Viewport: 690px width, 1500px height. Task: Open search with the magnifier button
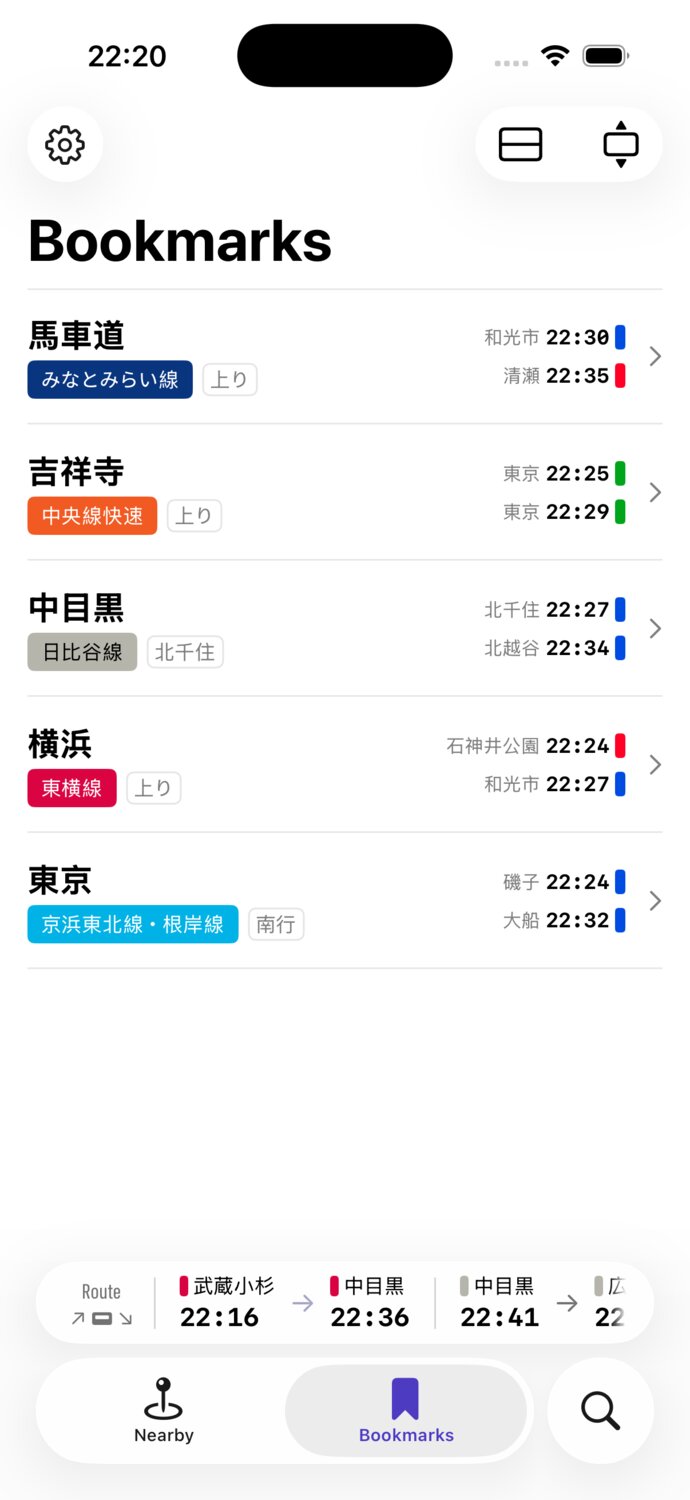pos(600,1410)
